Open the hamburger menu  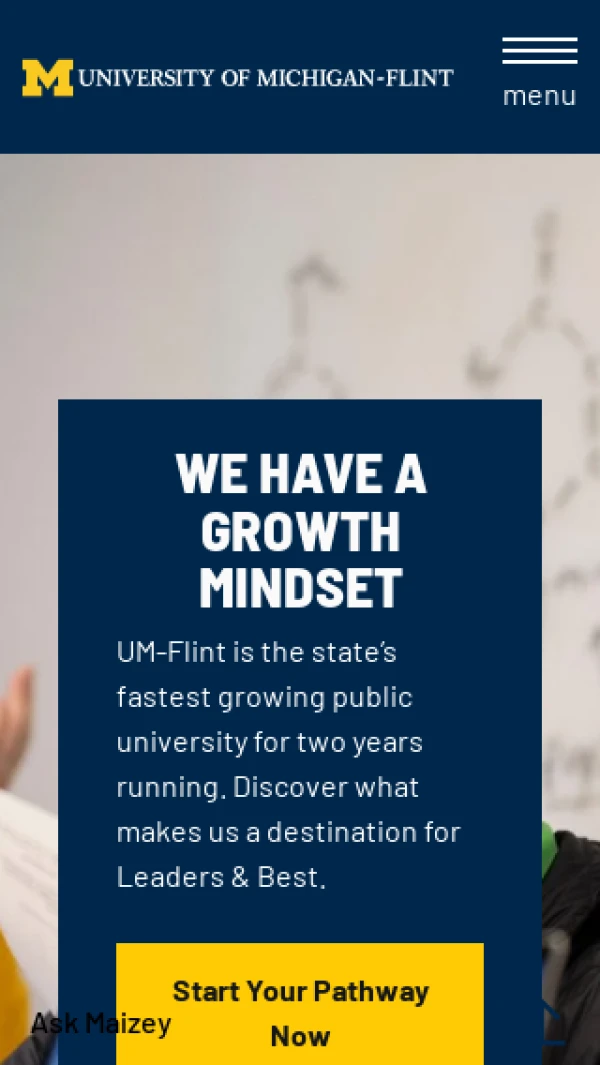[539, 72]
